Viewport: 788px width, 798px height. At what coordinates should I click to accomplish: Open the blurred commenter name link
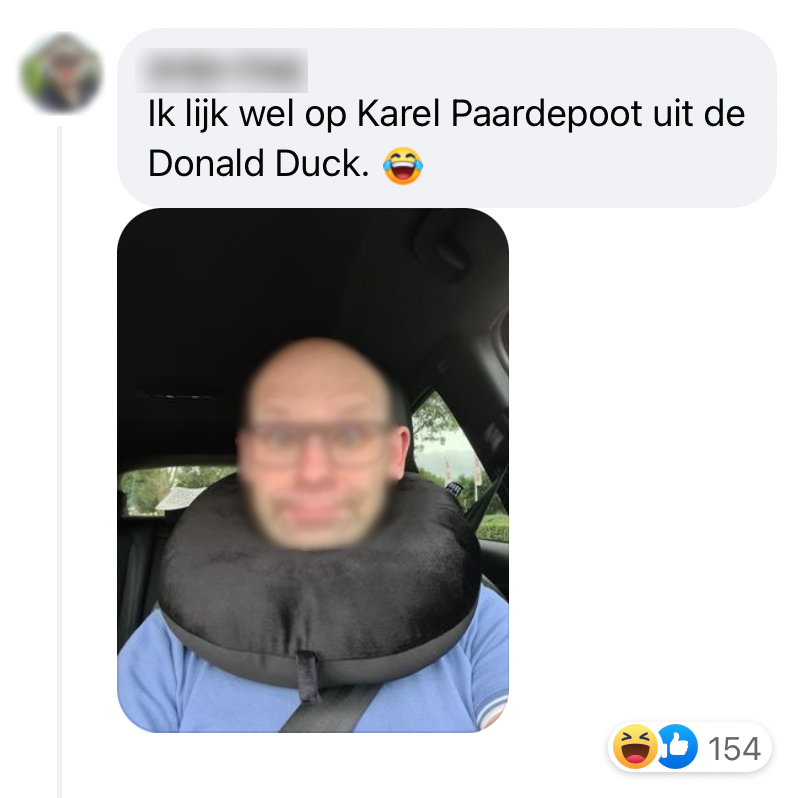pos(226,70)
